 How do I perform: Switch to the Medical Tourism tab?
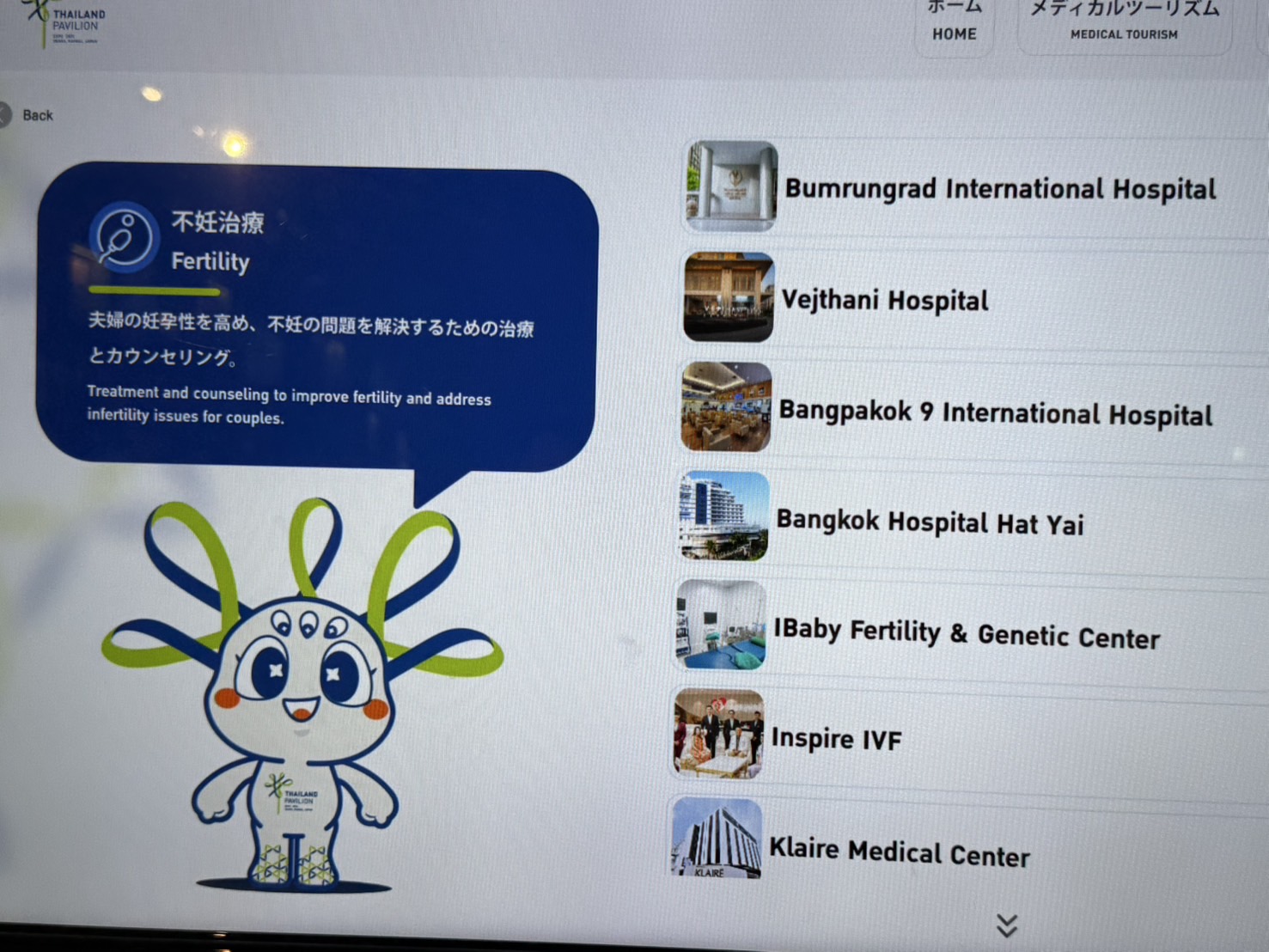1123,24
